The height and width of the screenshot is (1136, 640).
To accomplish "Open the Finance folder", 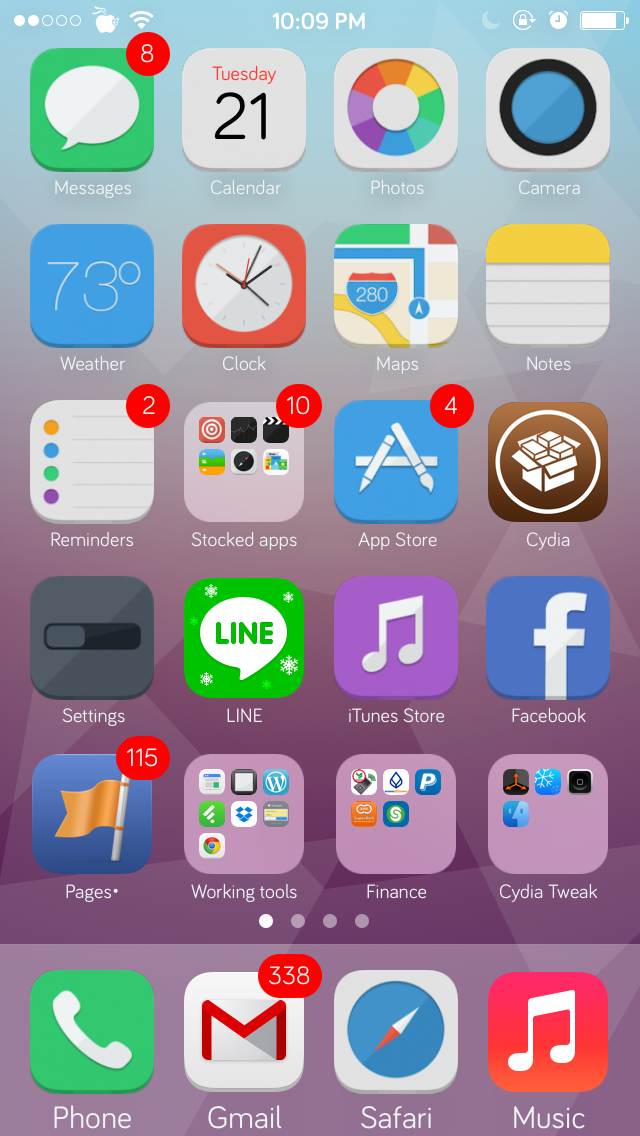I will [x=396, y=813].
